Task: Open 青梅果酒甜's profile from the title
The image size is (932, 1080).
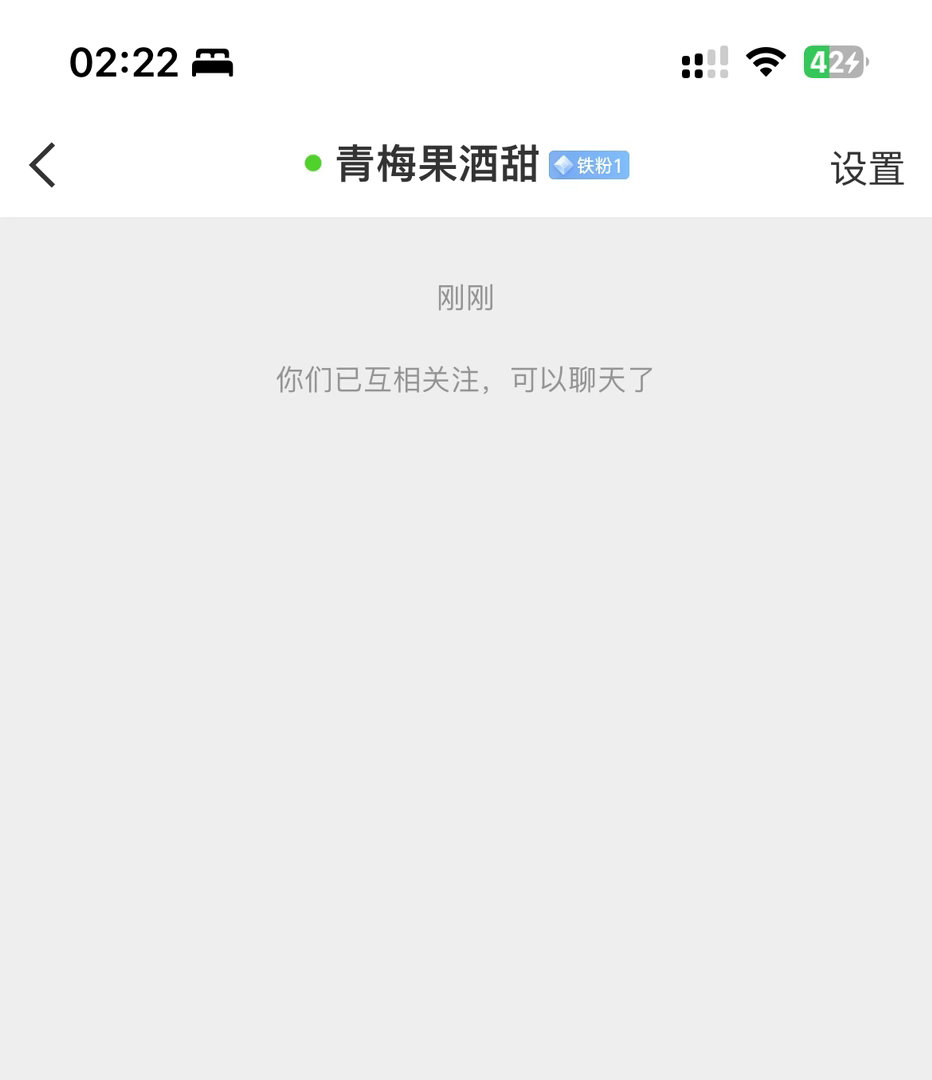Action: [437, 164]
